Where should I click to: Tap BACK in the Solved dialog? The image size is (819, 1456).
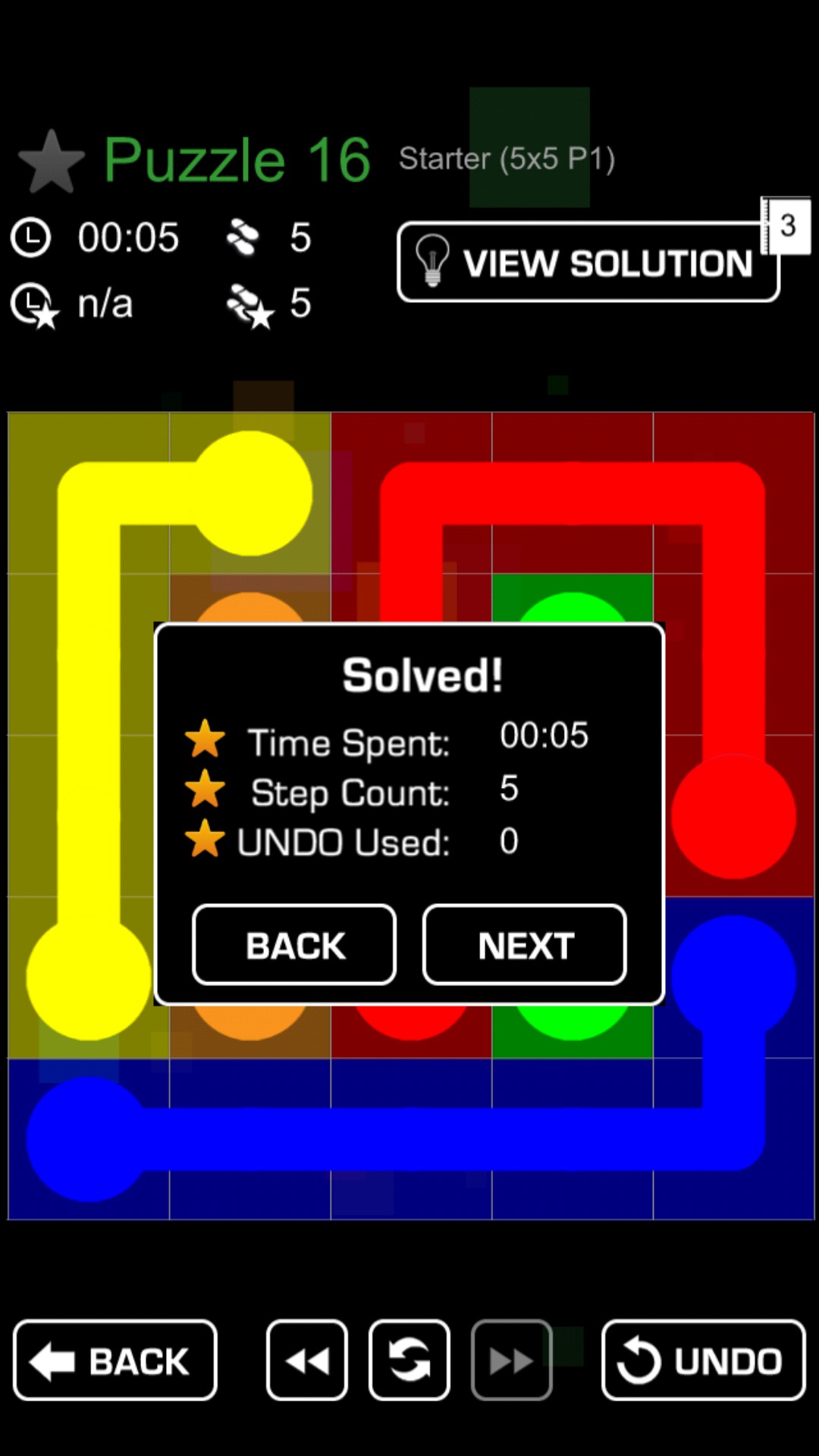tap(294, 945)
